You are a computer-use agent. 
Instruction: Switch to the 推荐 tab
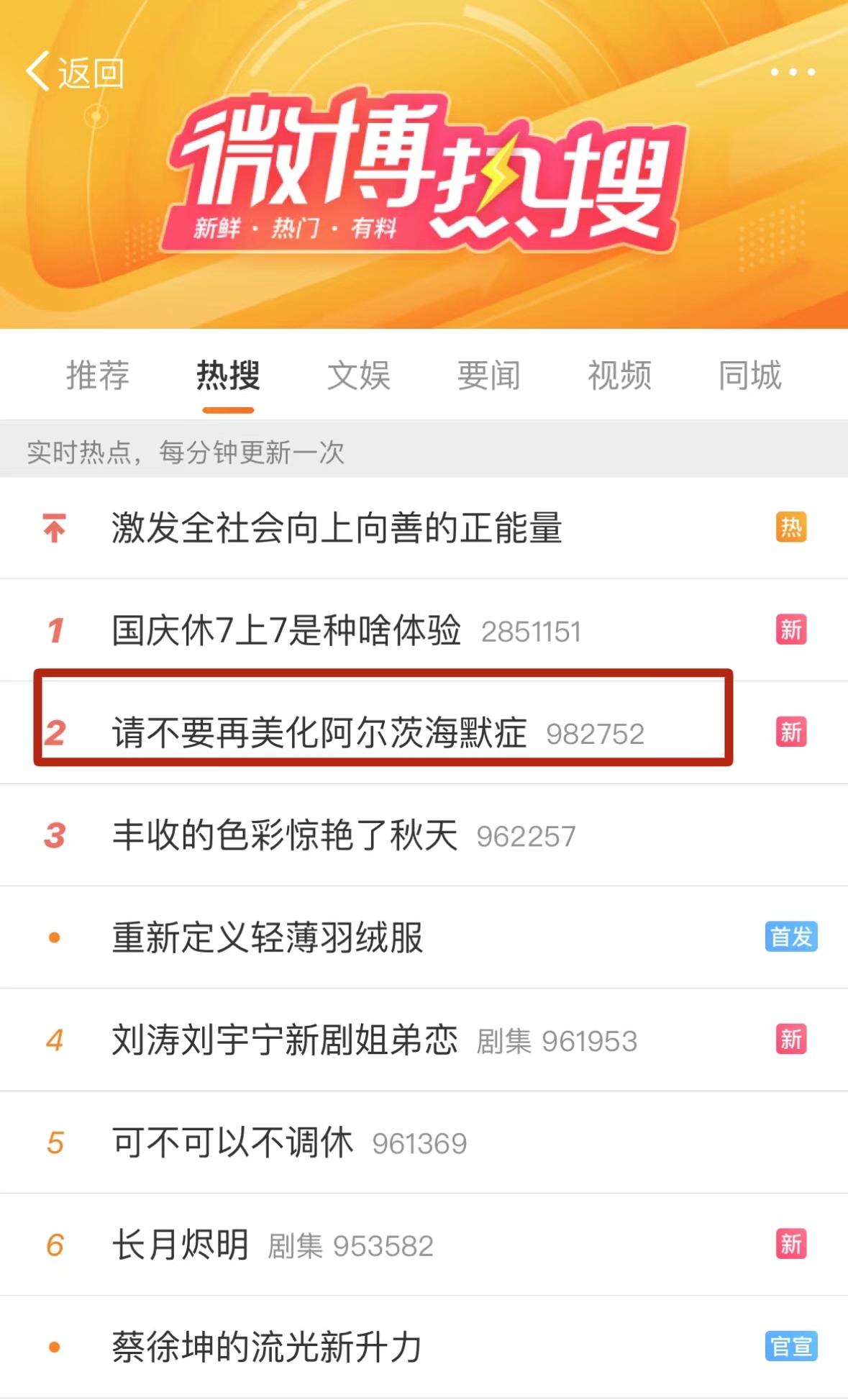point(98,376)
